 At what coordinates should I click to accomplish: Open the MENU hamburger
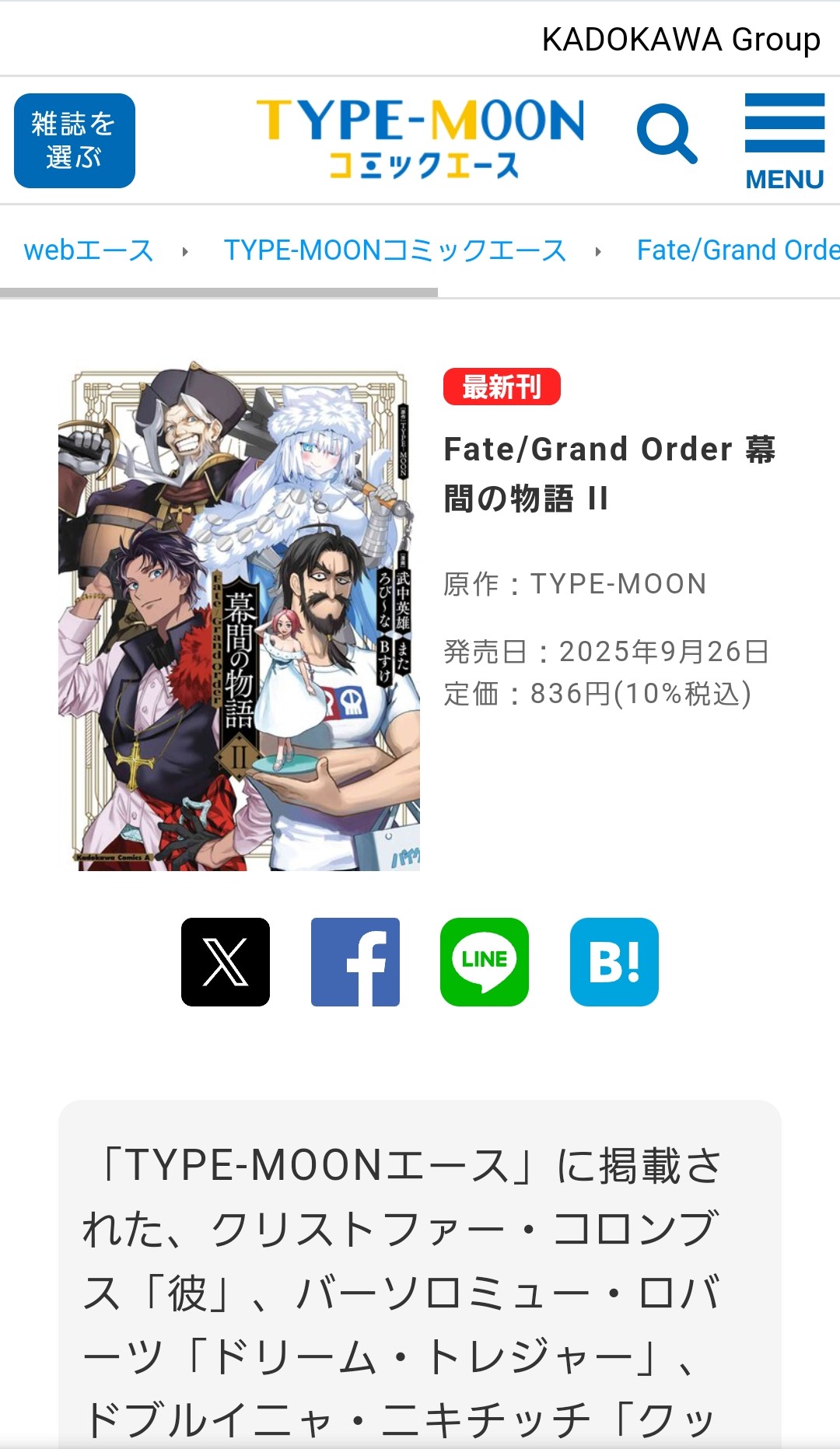[x=784, y=142]
